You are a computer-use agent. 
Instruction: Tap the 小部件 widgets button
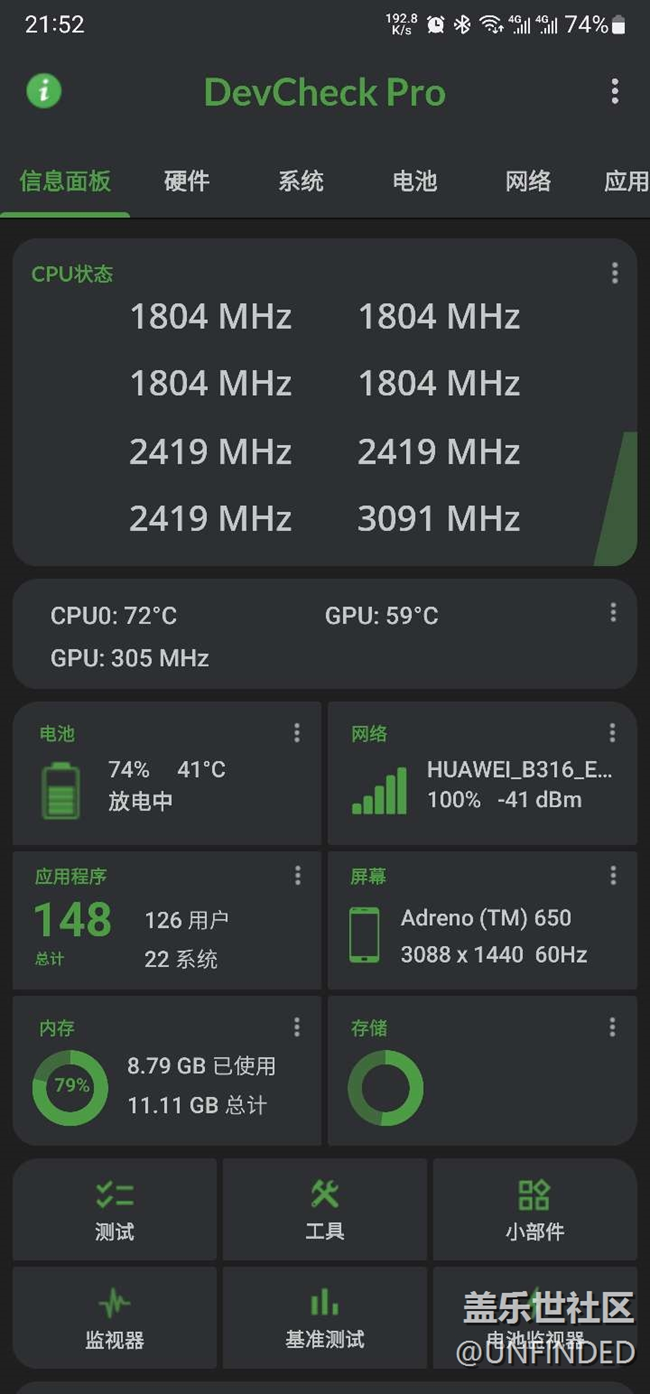tap(535, 1210)
